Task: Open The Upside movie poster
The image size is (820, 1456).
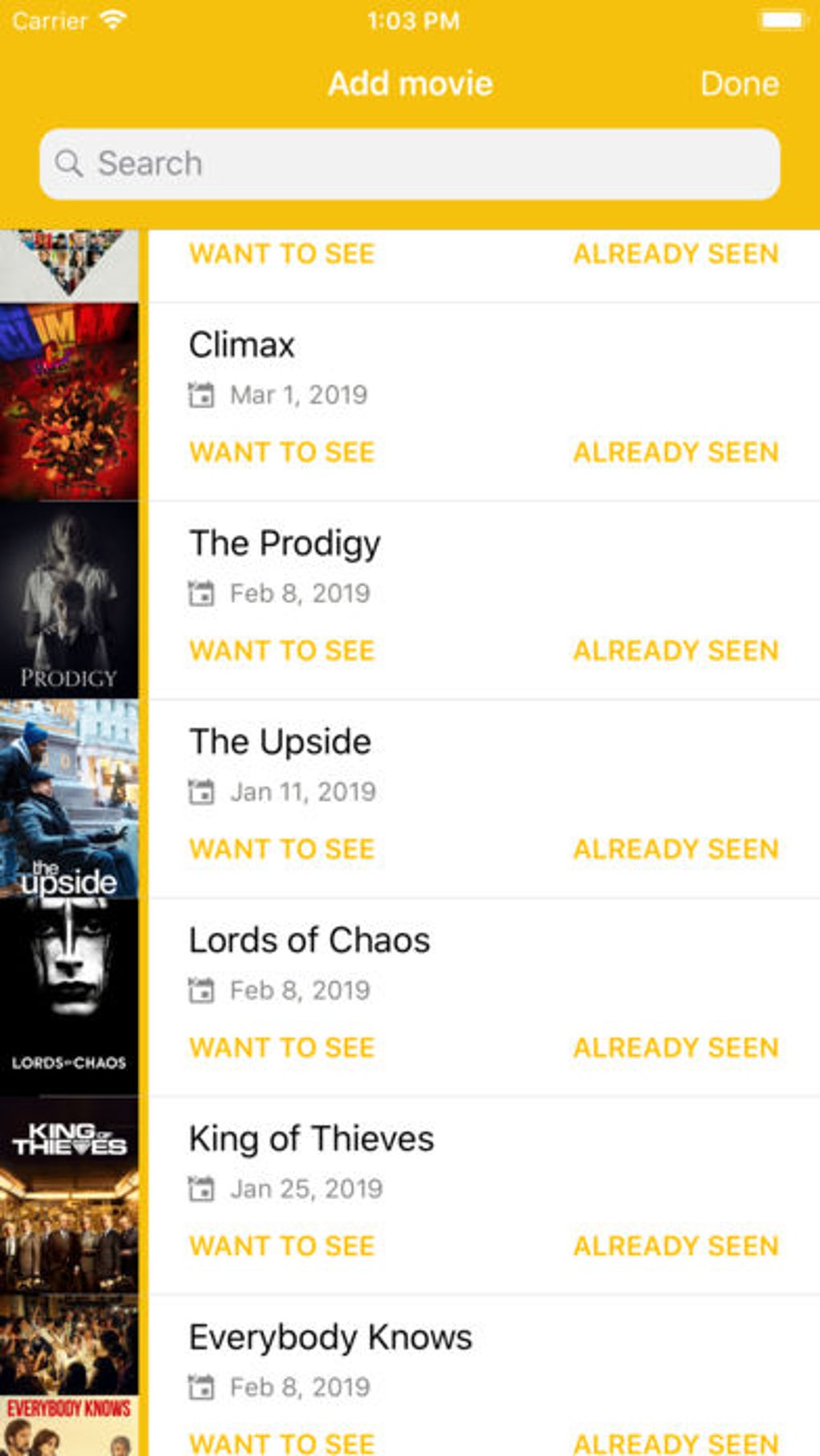Action: (x=69, y=799)
